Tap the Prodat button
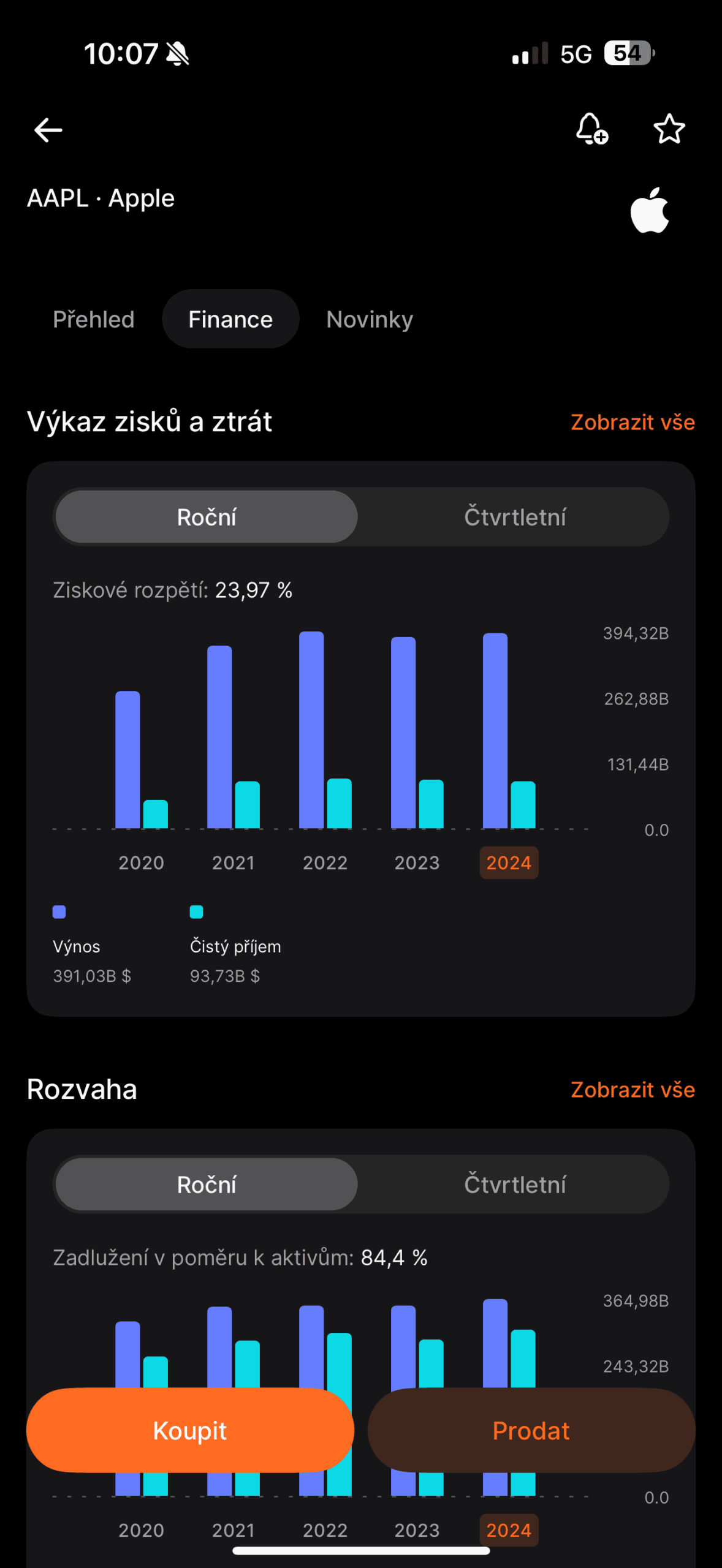 pos(531,1430)
